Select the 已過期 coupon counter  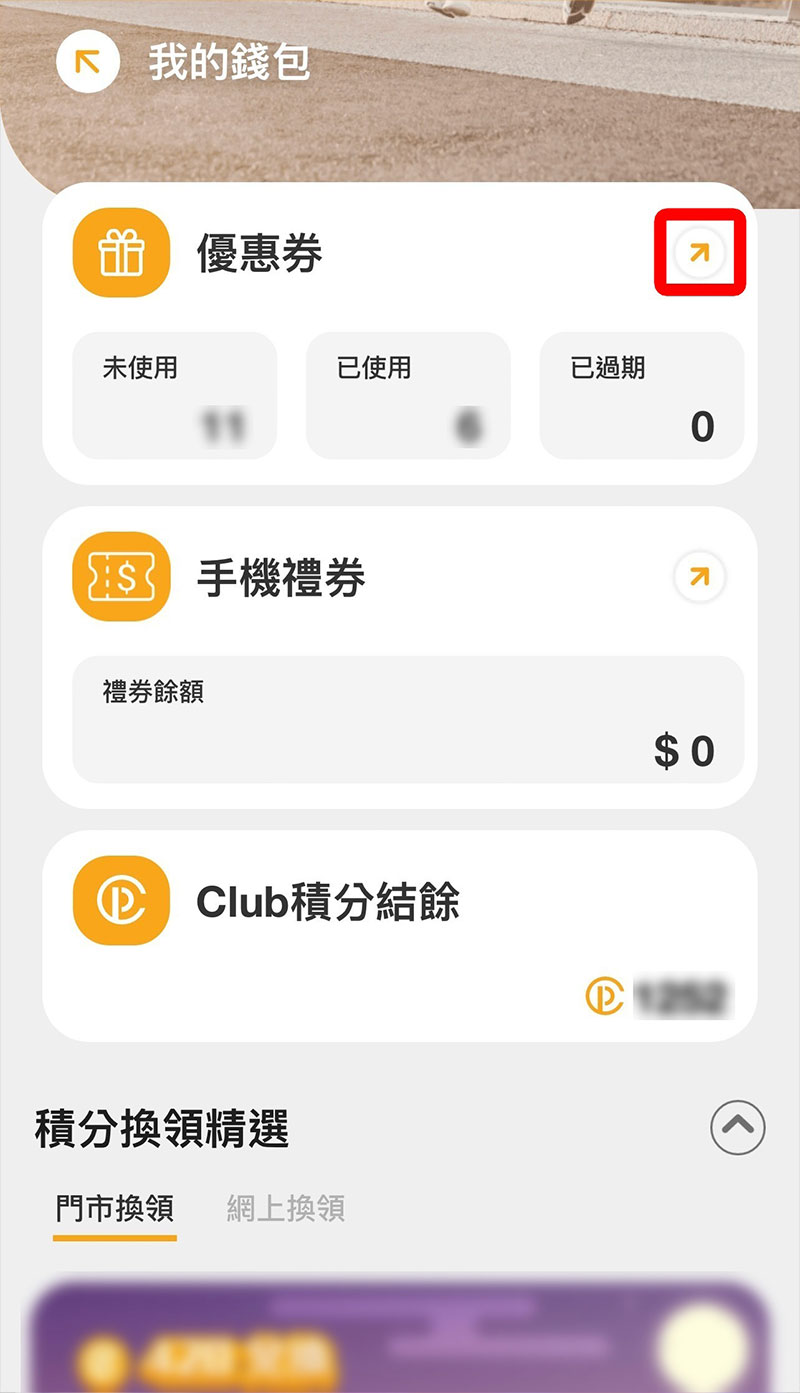641,395
